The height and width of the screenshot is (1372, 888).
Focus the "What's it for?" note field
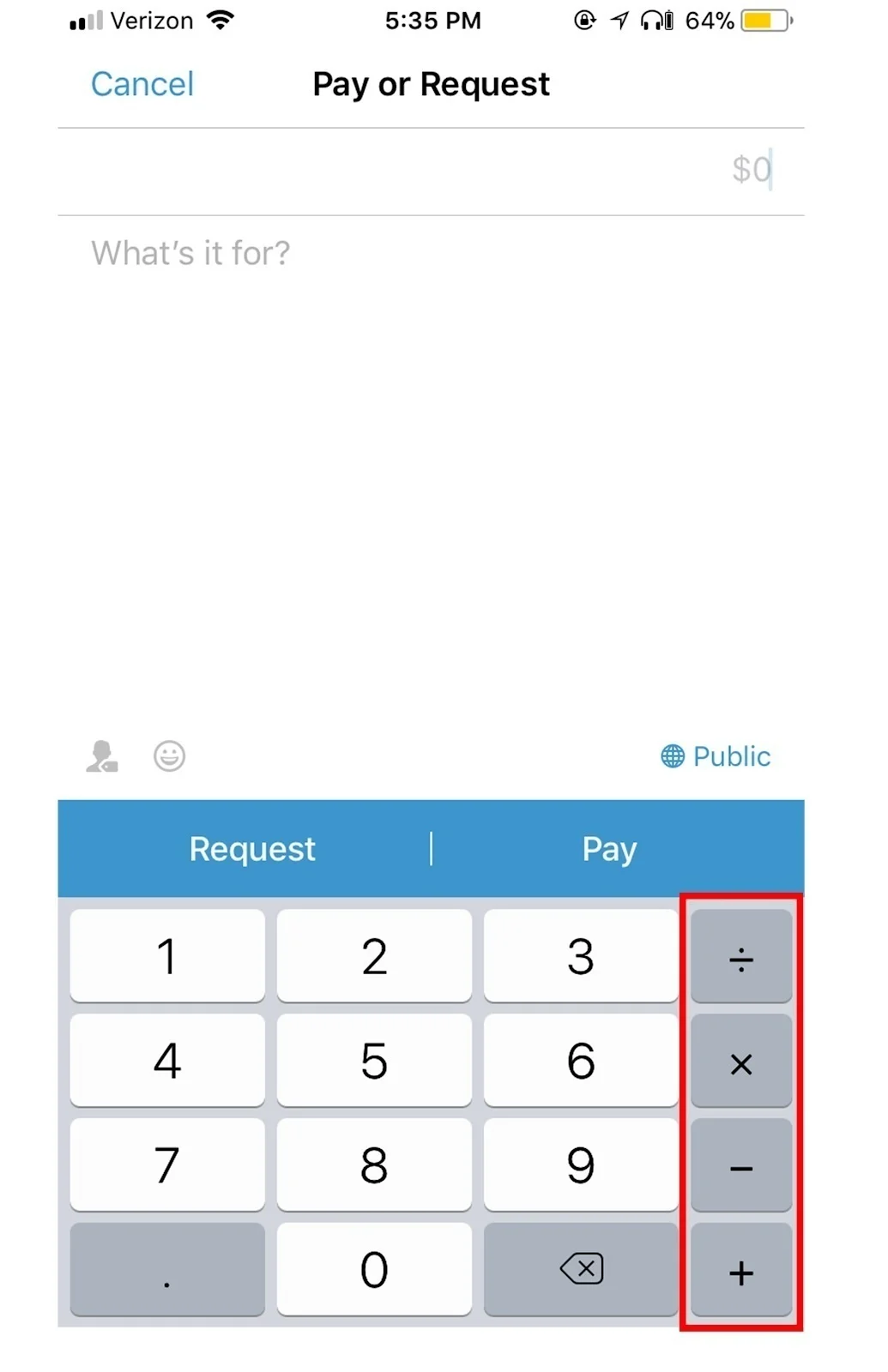(431, 254)
